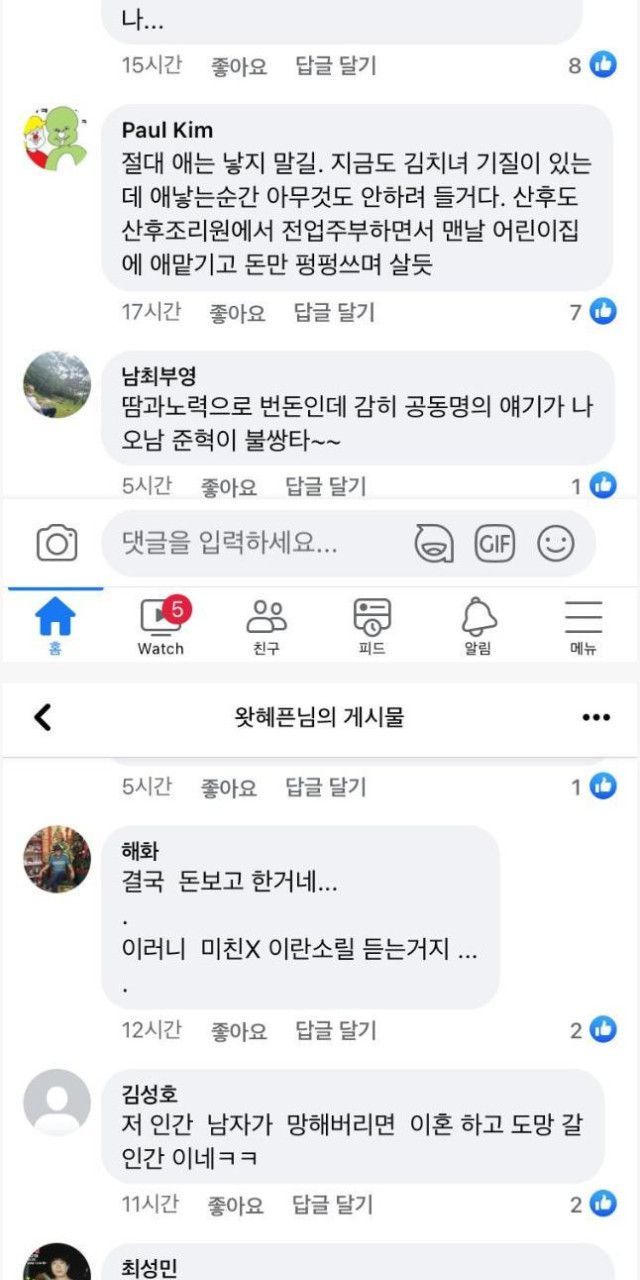The width and height of the screenshot is (640, 1280).
Task: Reply to Paul Kim's comment
Action: tap(334, 313)
